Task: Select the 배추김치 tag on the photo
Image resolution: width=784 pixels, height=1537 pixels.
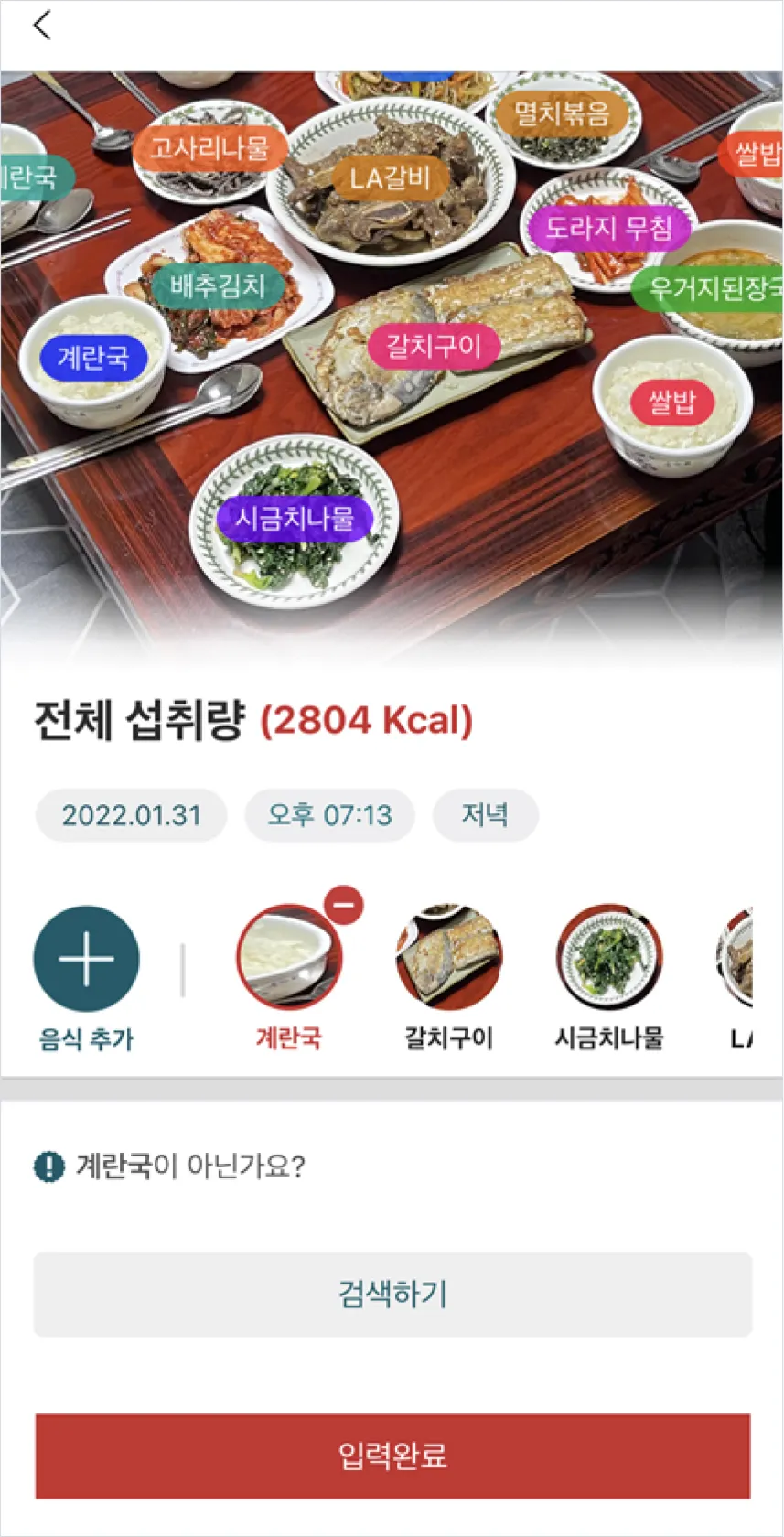Action: click(x=218, y=286)
